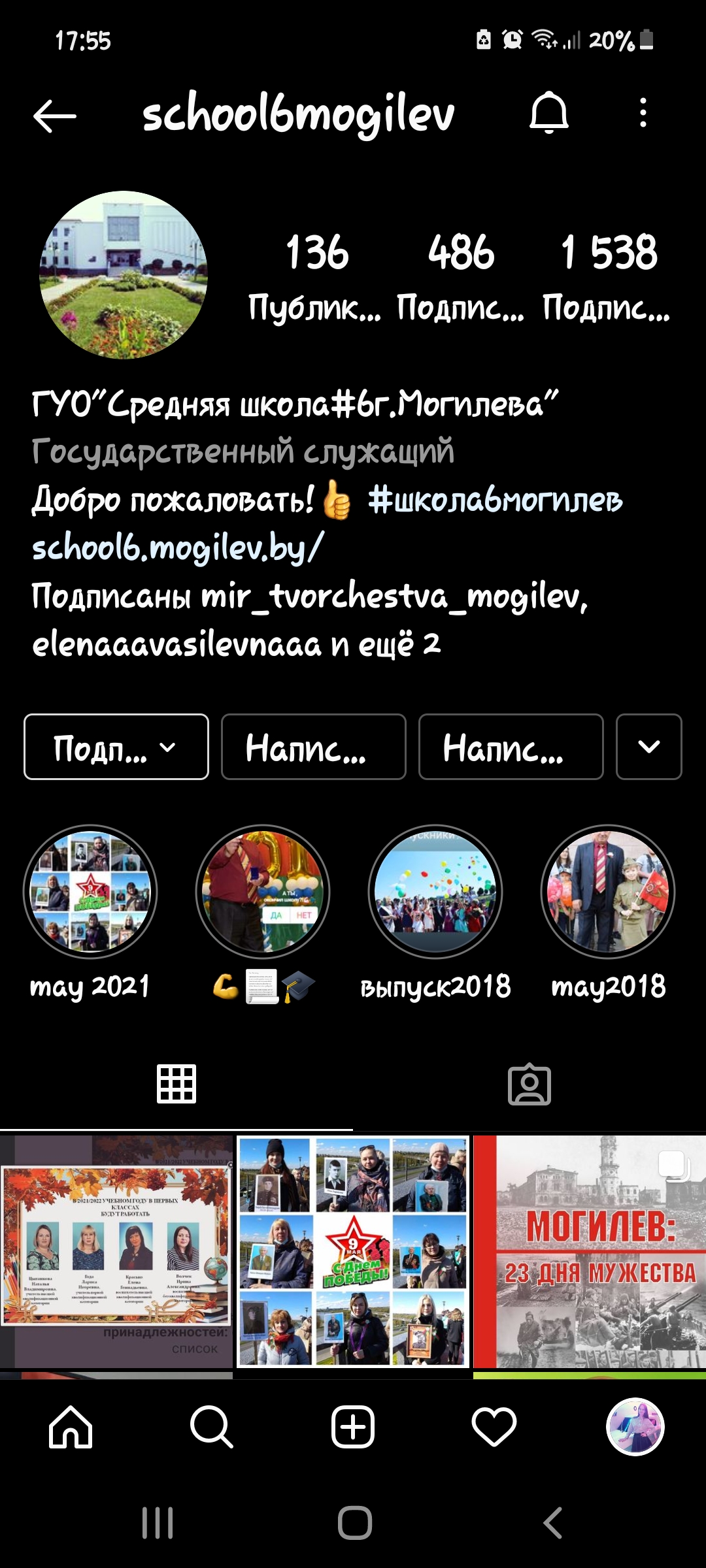Expand the Подп... following dropdown
Image resolution: width=706 pixels, height=1568 pixels.
116,747
